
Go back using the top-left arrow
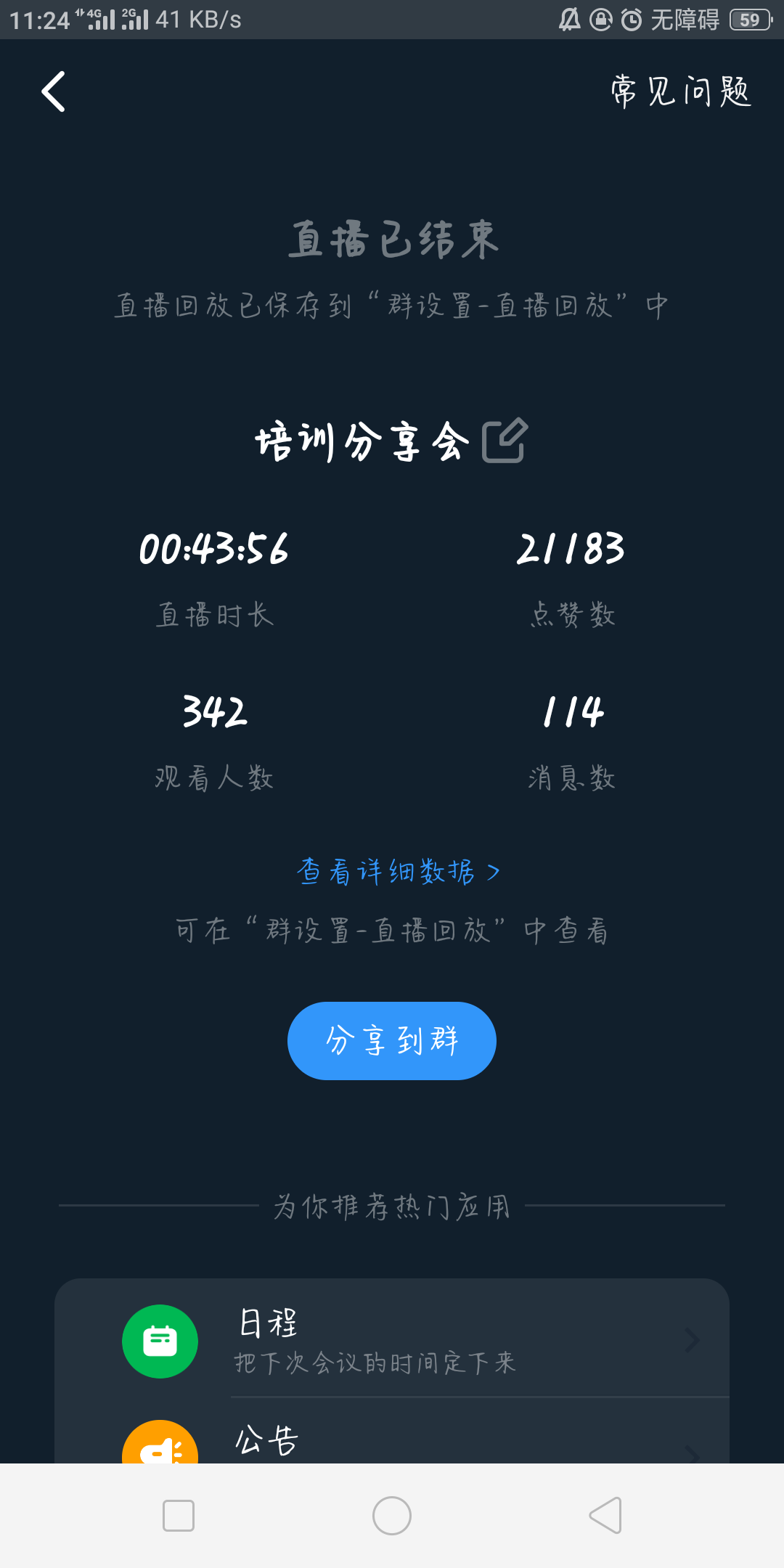pyautogui.click(x=54, y=91)
